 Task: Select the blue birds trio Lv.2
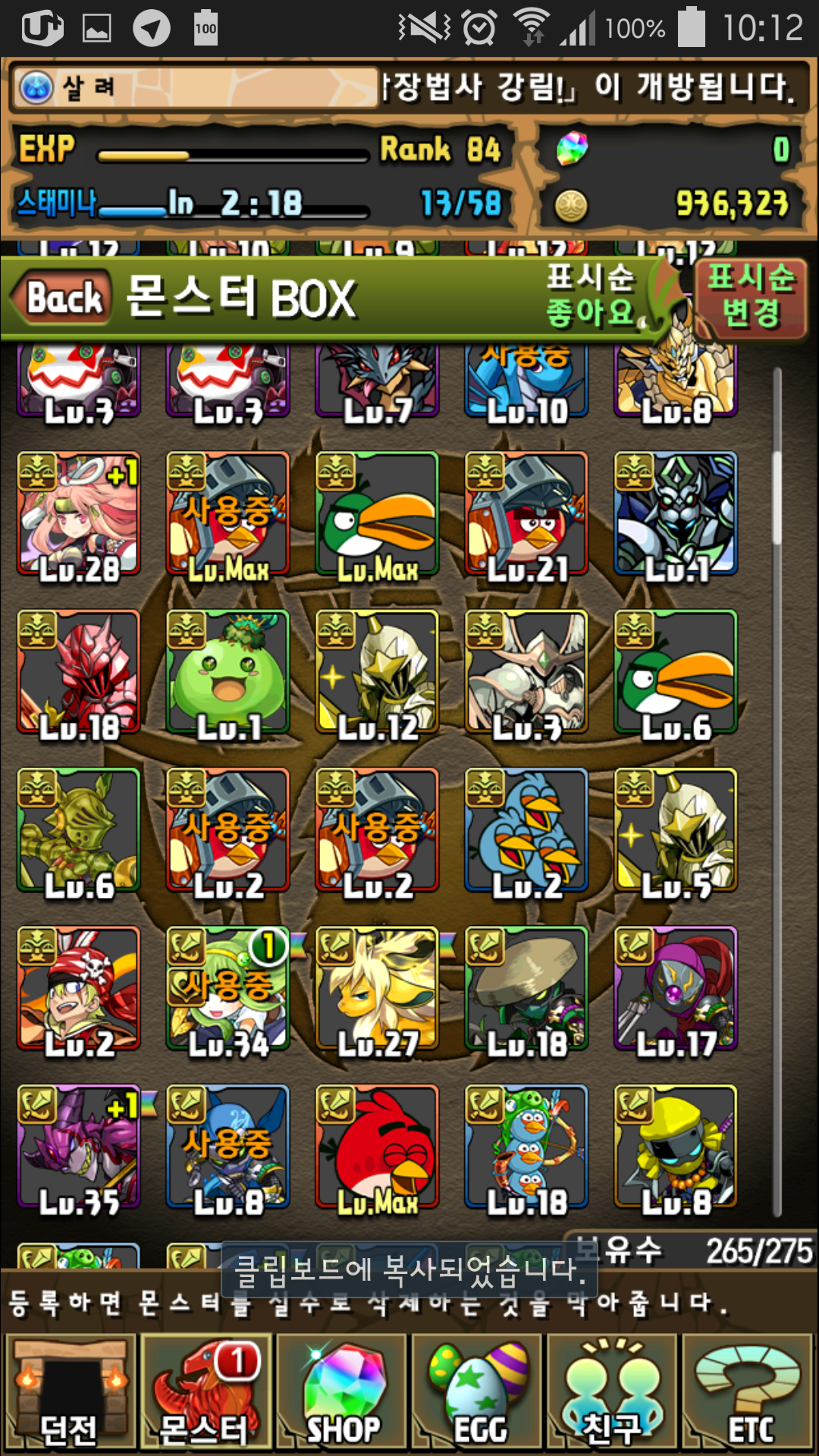(526, 830)
